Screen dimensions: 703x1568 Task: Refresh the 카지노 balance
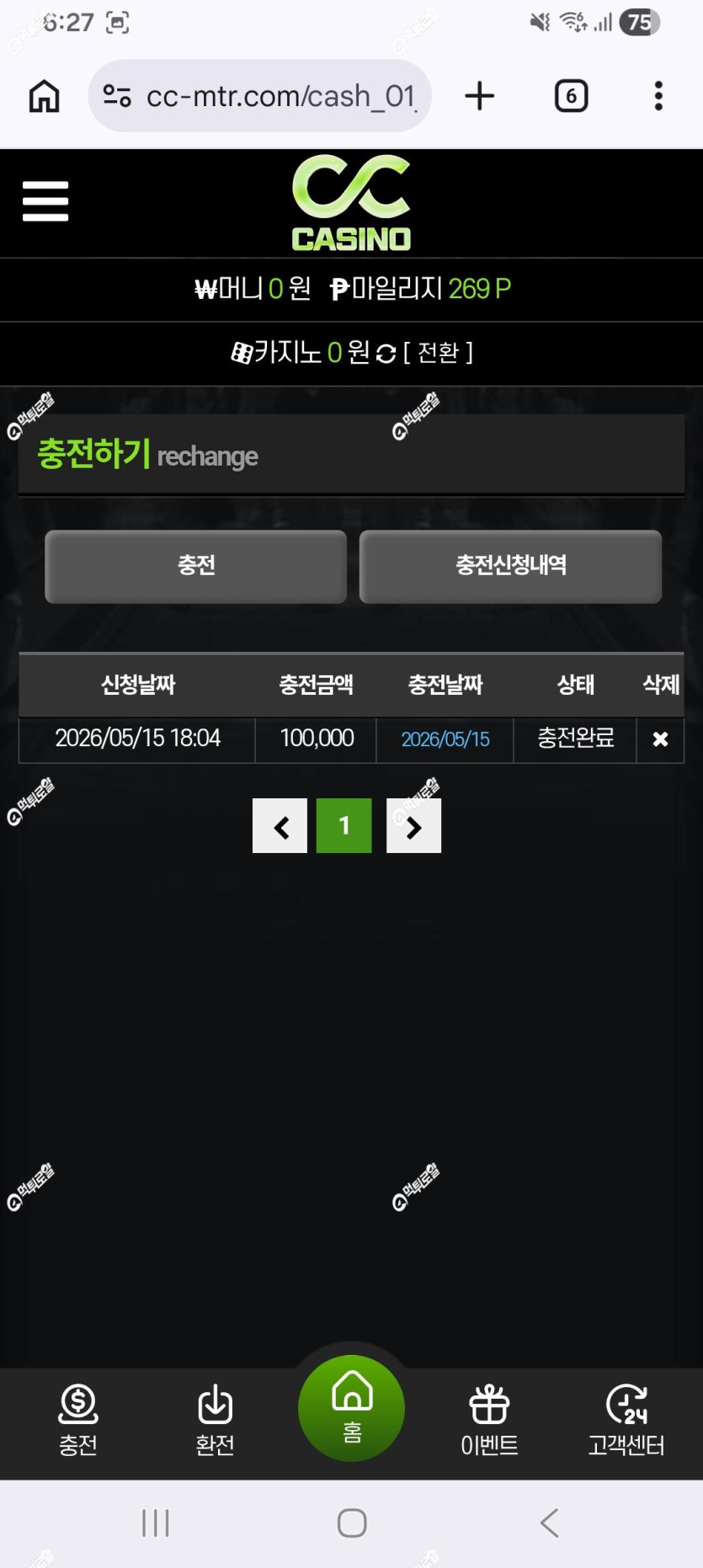[x=386, y=354]
